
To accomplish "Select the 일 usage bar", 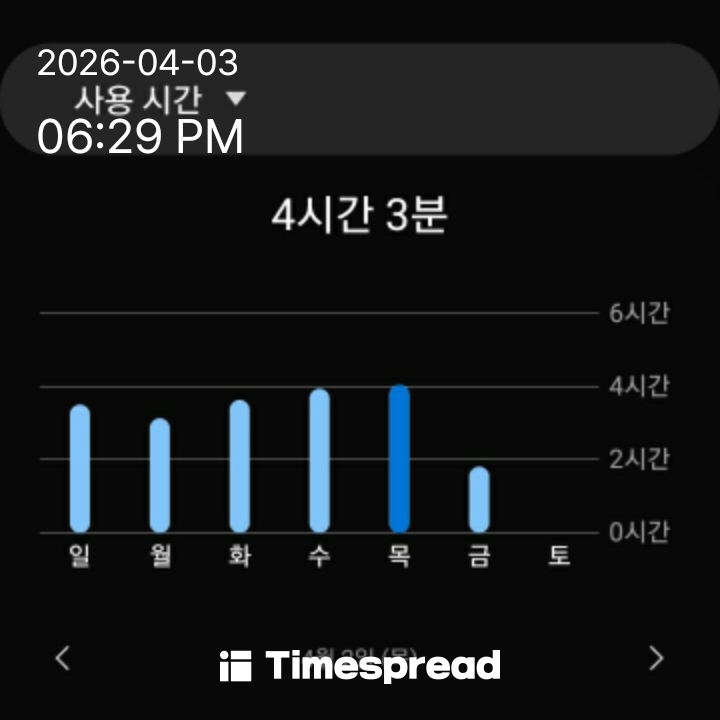I will [80, 468].
